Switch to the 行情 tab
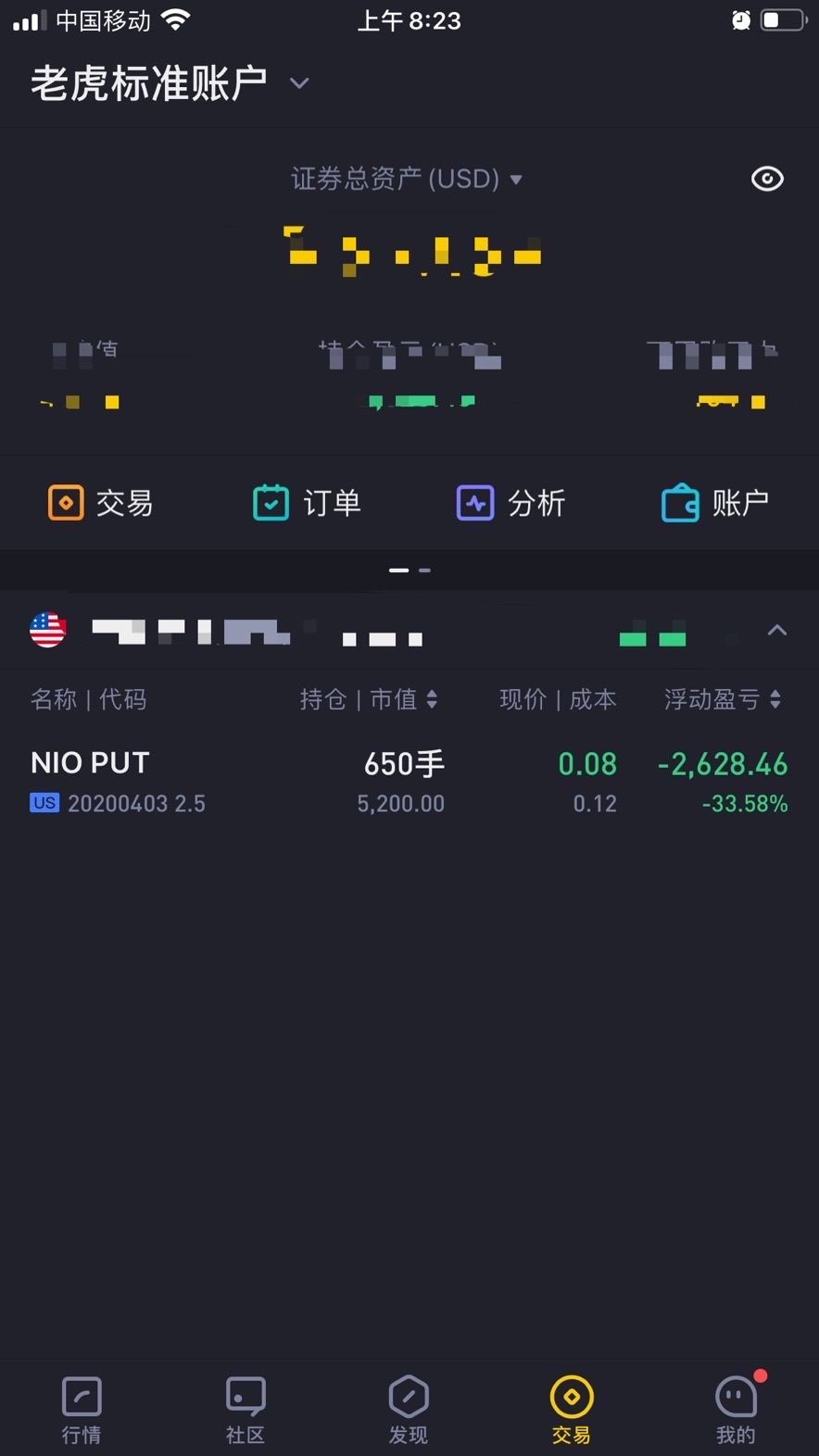Image resolution: width=819 pixels, height=1456 pixels. tap(82, 1410)
